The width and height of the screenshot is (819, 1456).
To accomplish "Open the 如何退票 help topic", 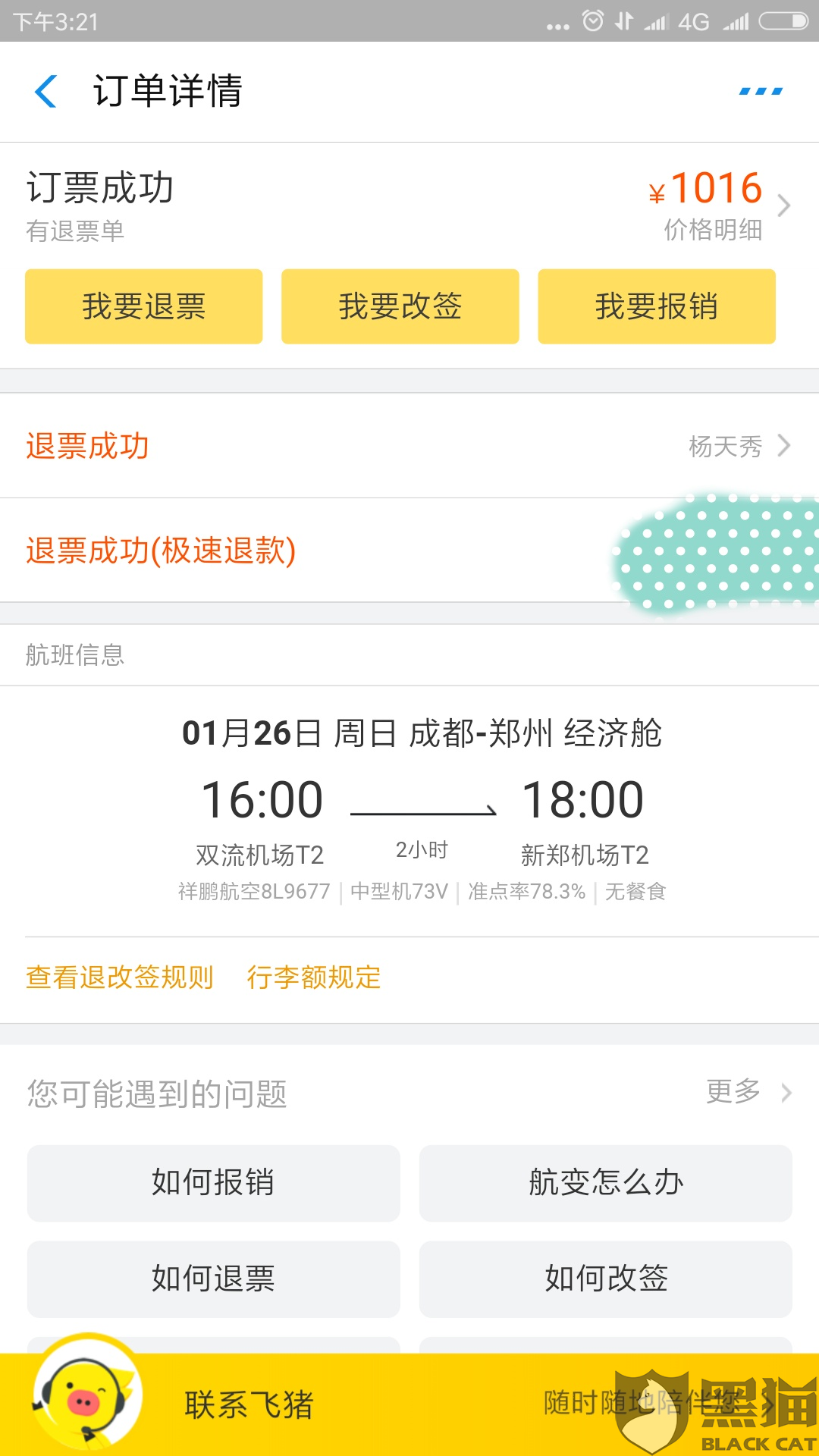I will [x=214, y=1279].
